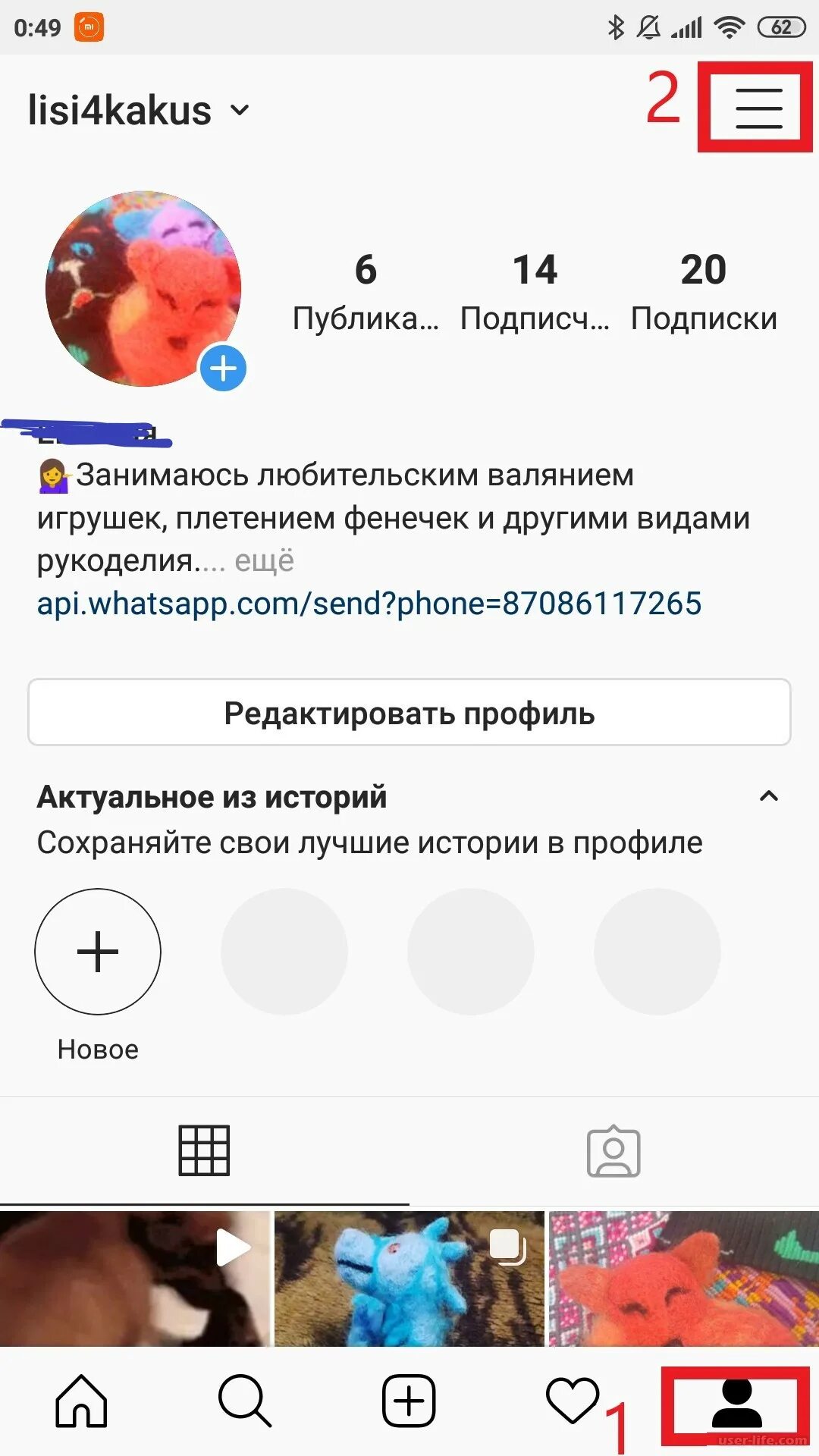Go to the home feed tab
This screenshot has width=819, height=1456.
click(x=81, y=1401)
